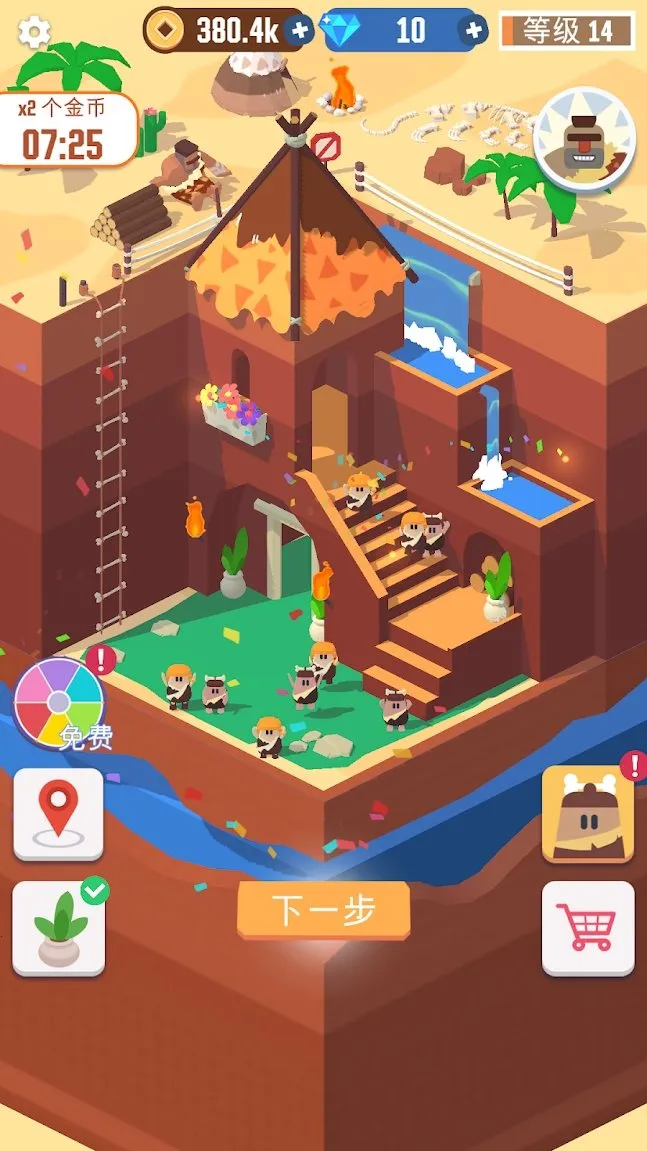Open the caveman character menu

click(x=588, y=813)
